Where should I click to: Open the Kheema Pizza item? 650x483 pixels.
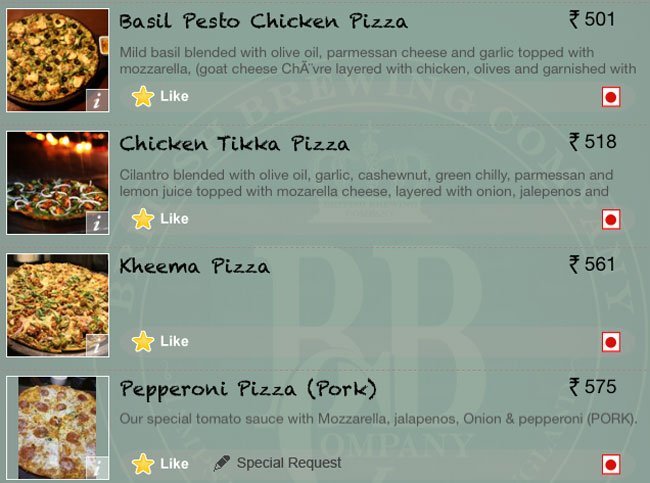point(194,267)
